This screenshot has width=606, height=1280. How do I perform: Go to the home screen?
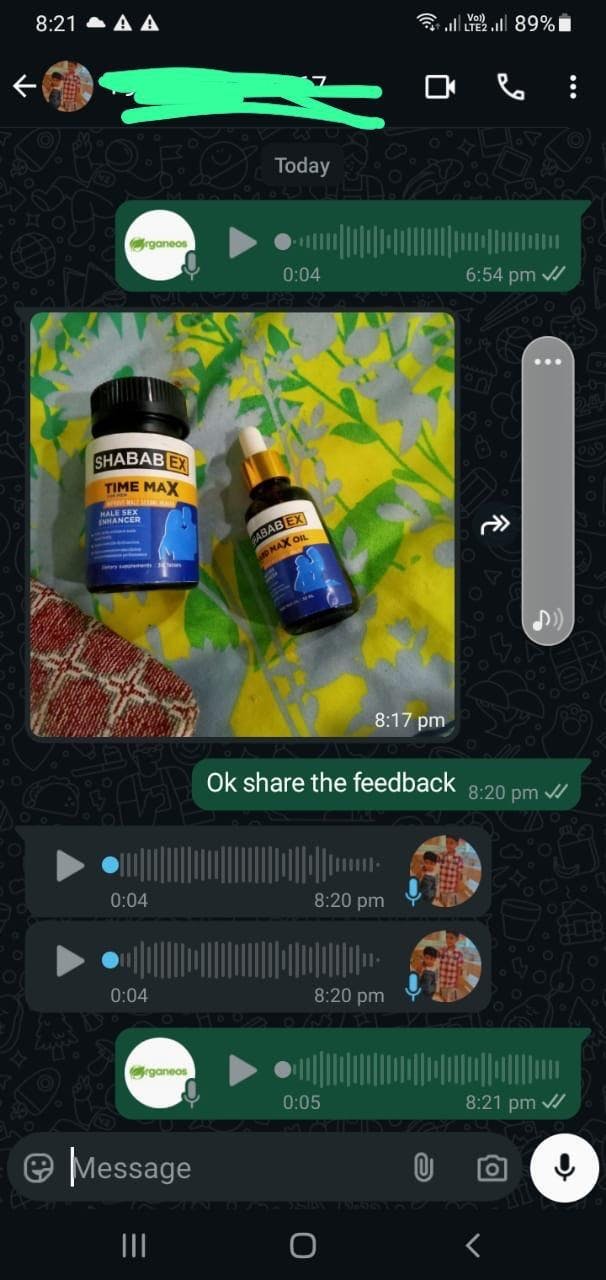pyautogui.click(x=303, y=1245)
